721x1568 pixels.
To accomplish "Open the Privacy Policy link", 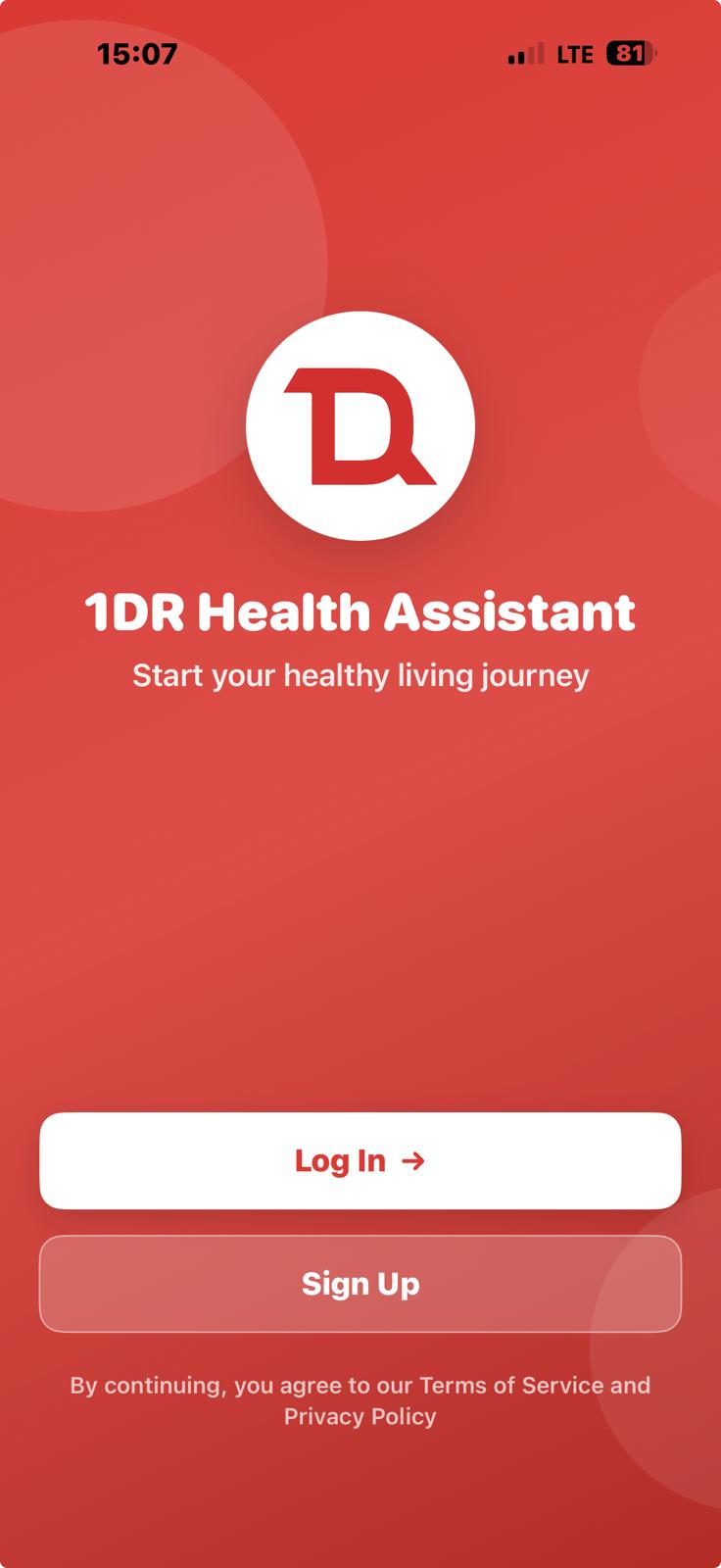I will point(360,1416).
